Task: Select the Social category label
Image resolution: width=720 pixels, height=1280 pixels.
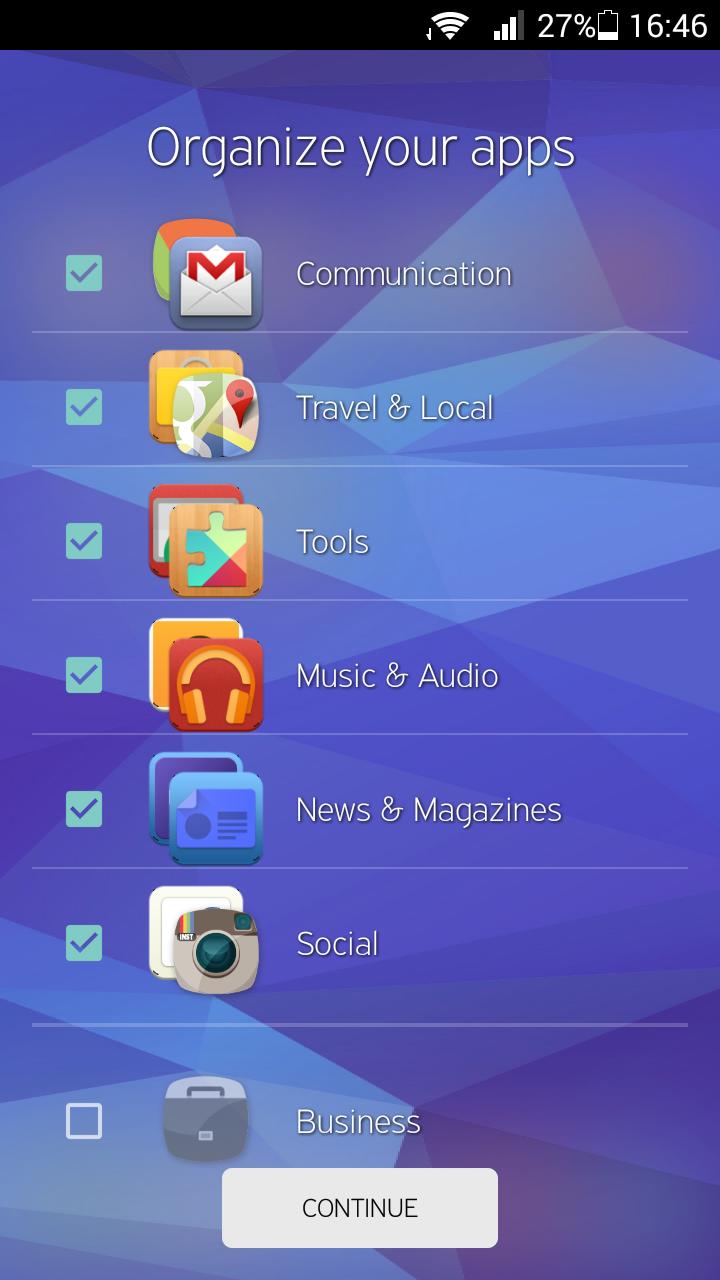Action: tap(337, 942)
